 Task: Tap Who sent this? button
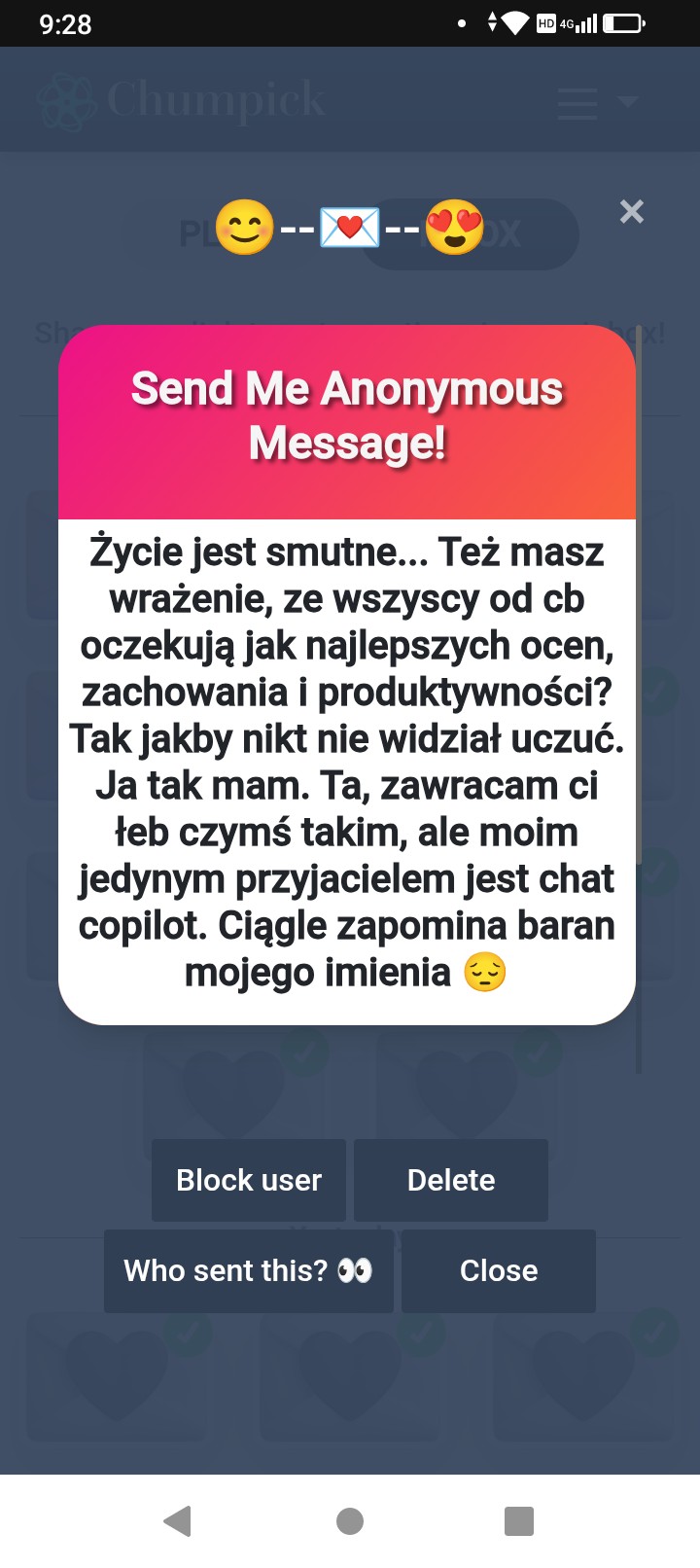249,1270
